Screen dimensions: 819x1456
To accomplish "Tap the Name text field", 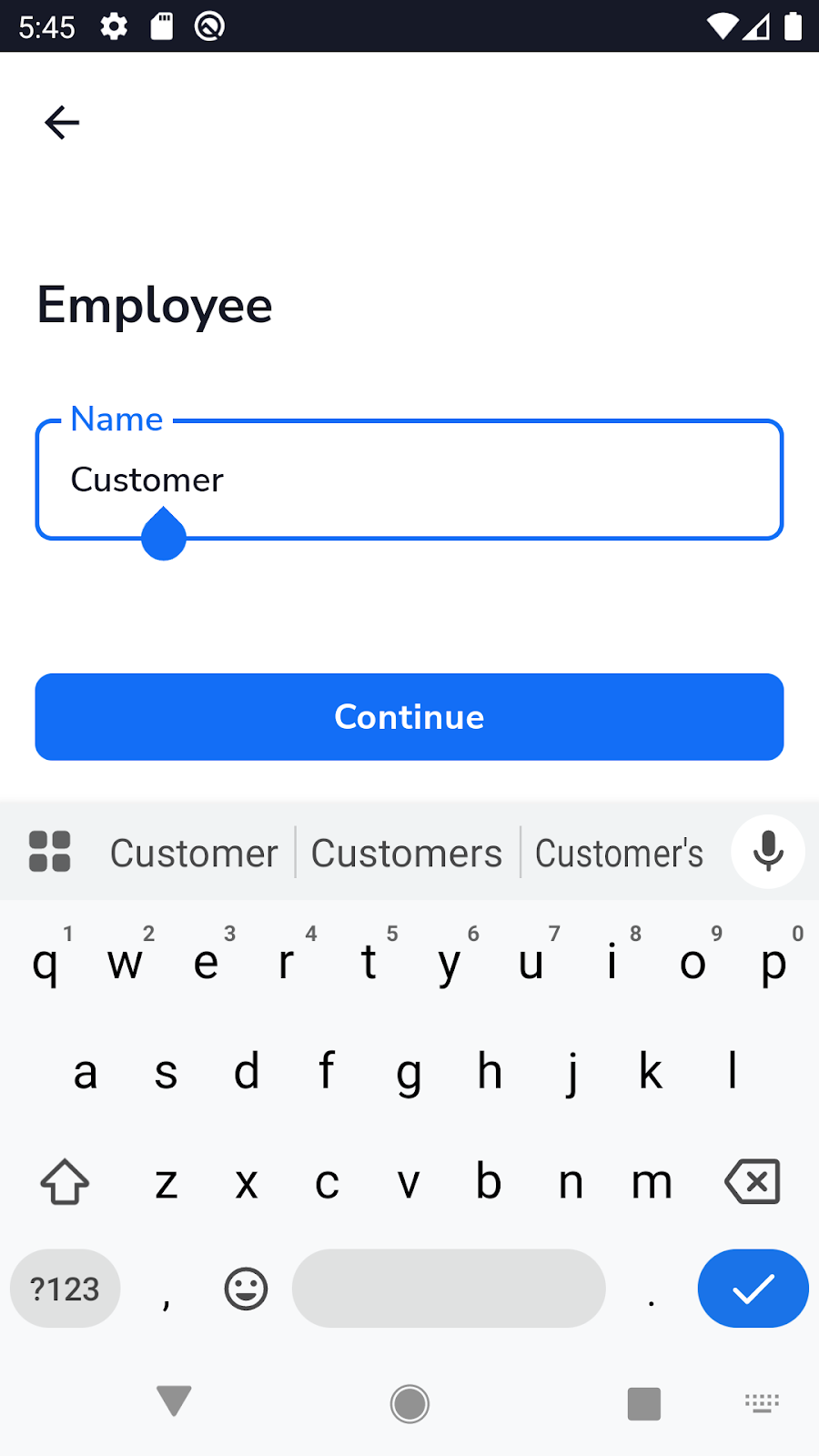I will [409, 480].
